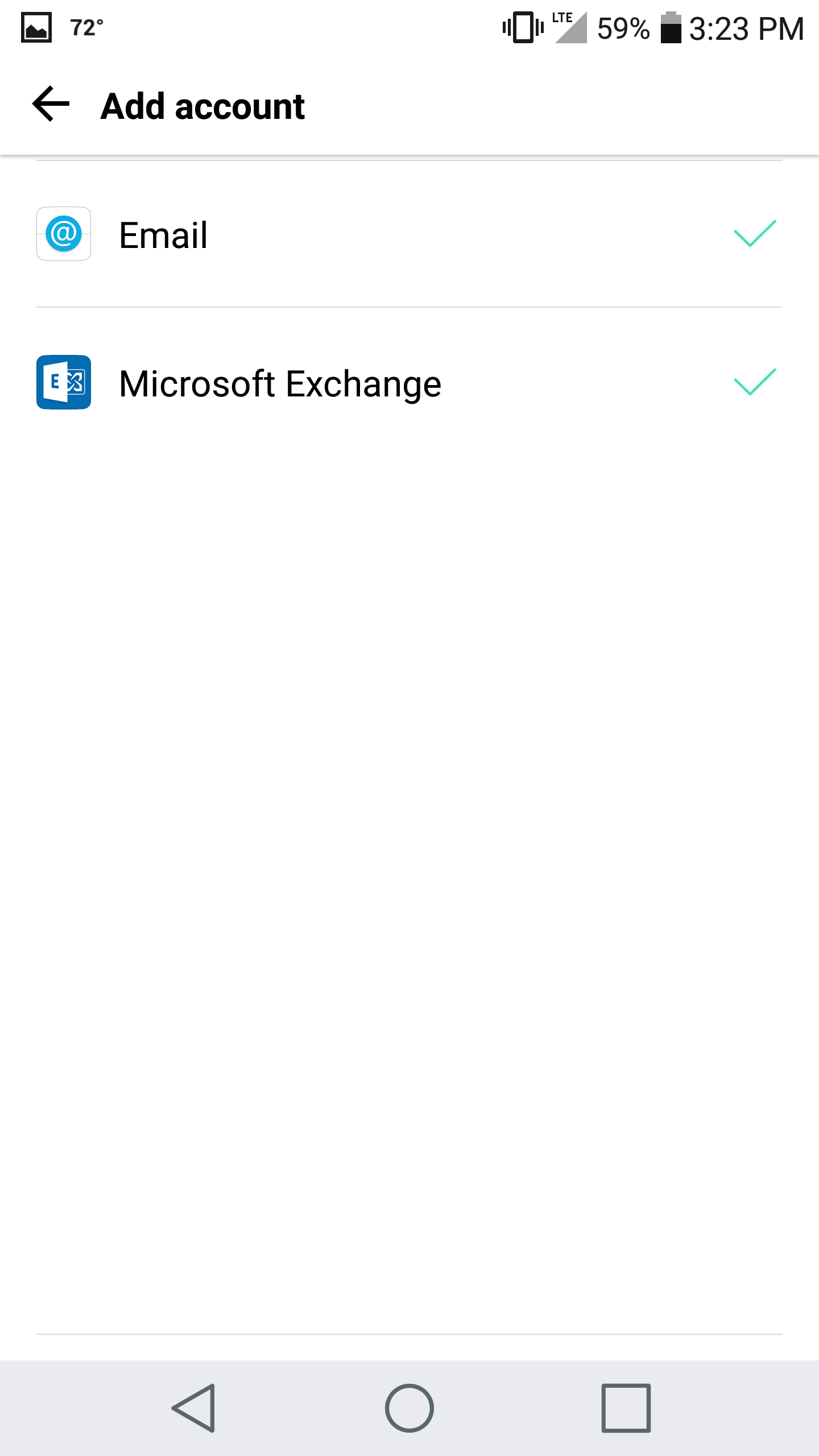Choose Microsoft Exchange account

click(x=409, y=382)
